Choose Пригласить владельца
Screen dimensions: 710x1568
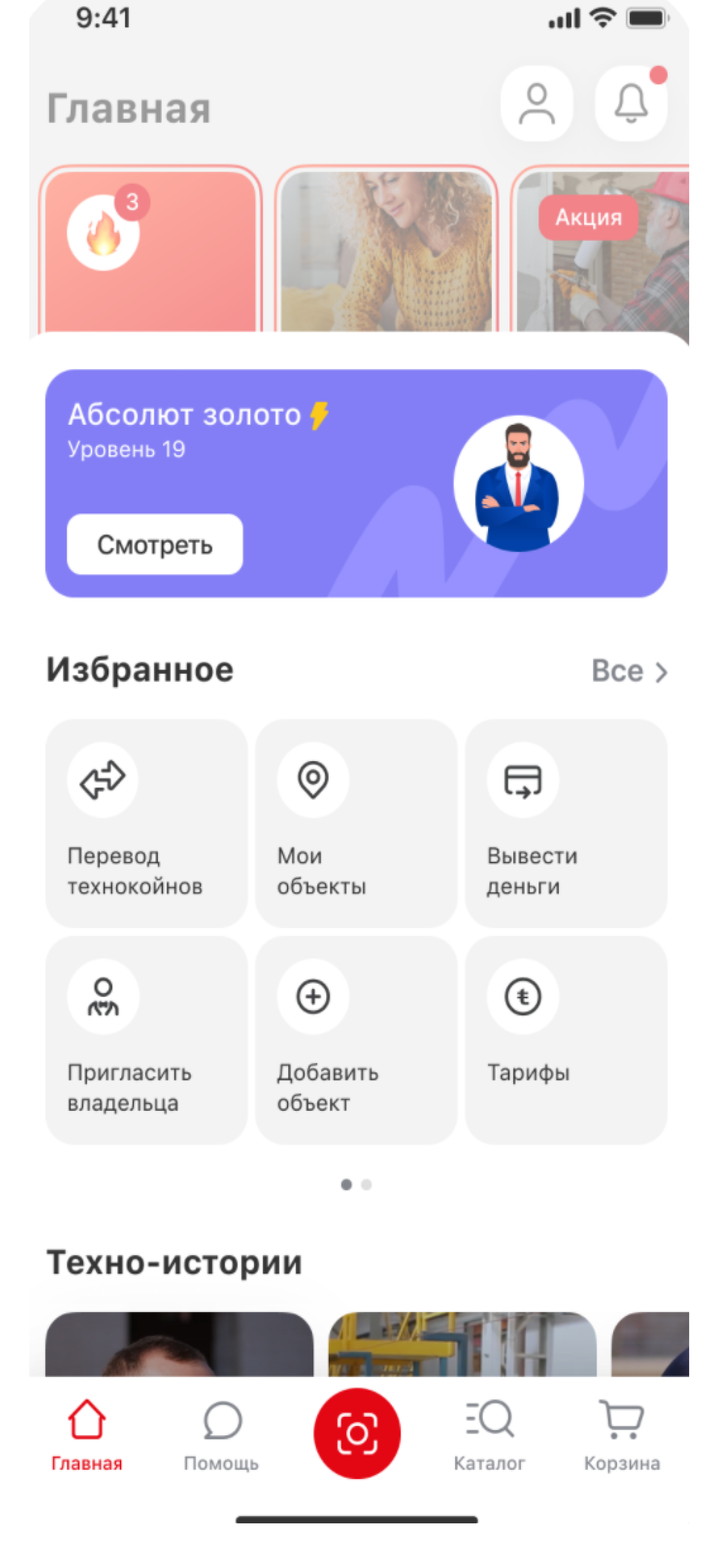[146, 1040]
